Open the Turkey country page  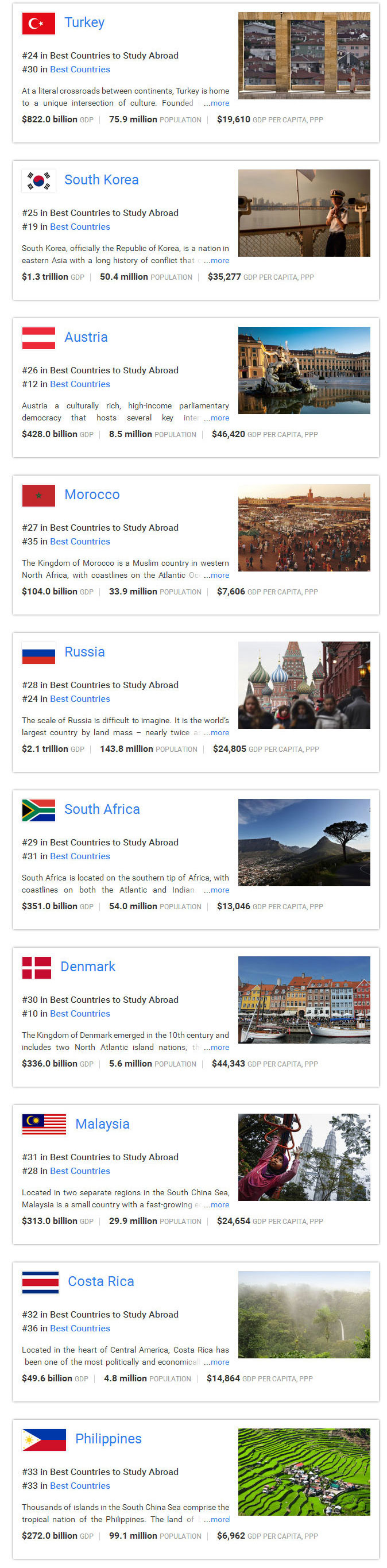pyautogui.click(x=84, y=22)
